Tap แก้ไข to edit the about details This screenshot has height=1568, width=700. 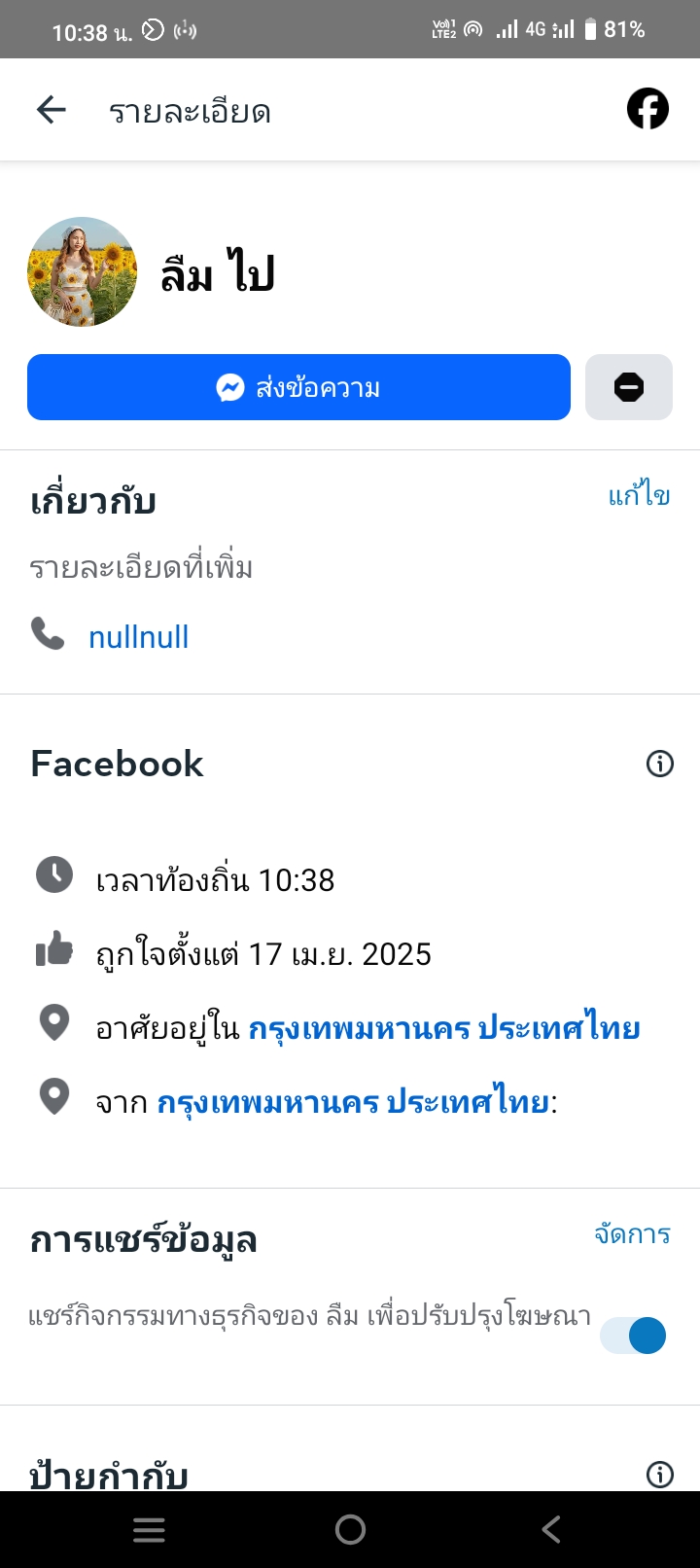tap(639, 496)
